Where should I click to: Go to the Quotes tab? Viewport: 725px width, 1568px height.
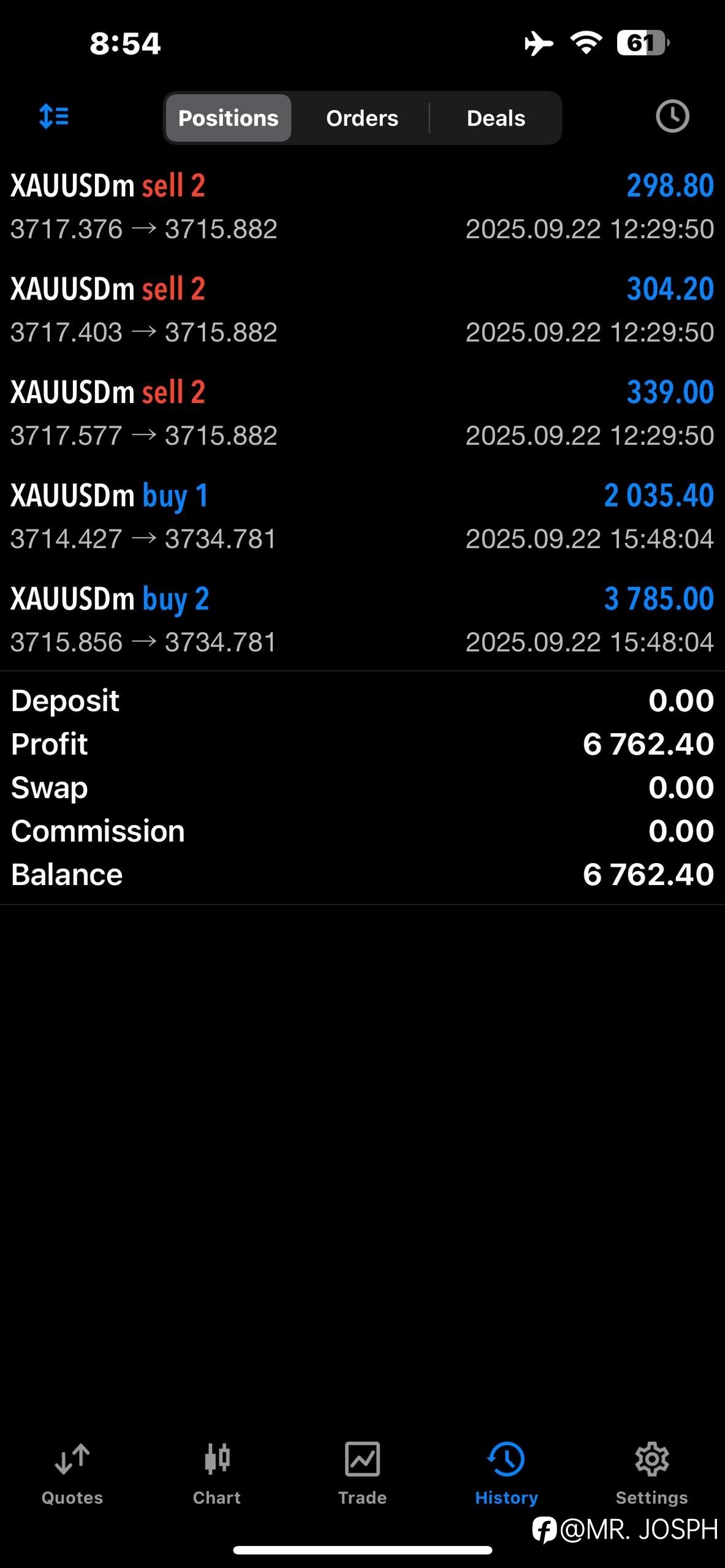click(x=72, y=1474)
